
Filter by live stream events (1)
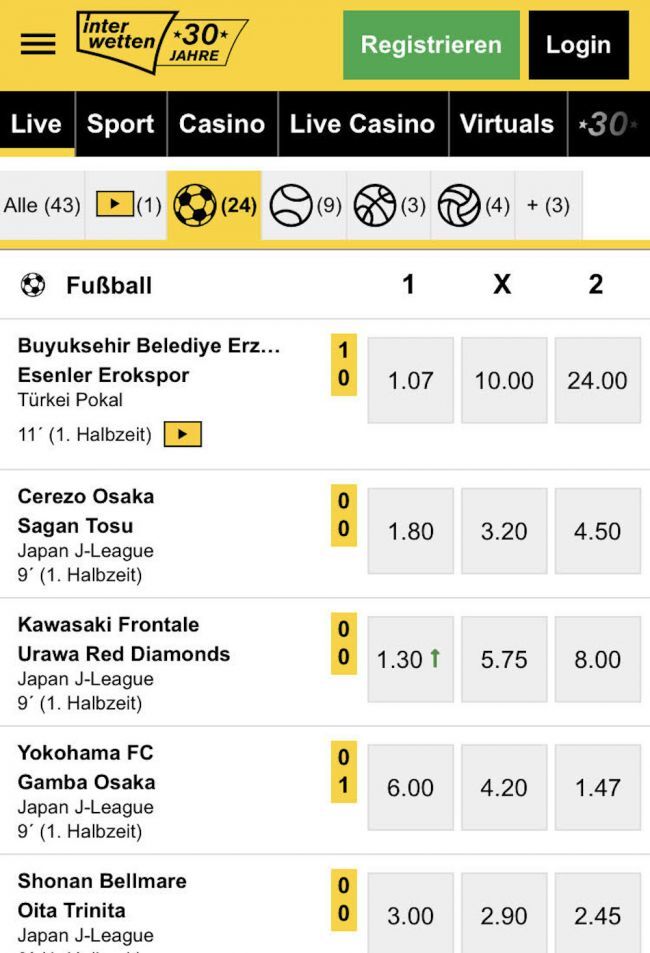[x=127, y=206]
